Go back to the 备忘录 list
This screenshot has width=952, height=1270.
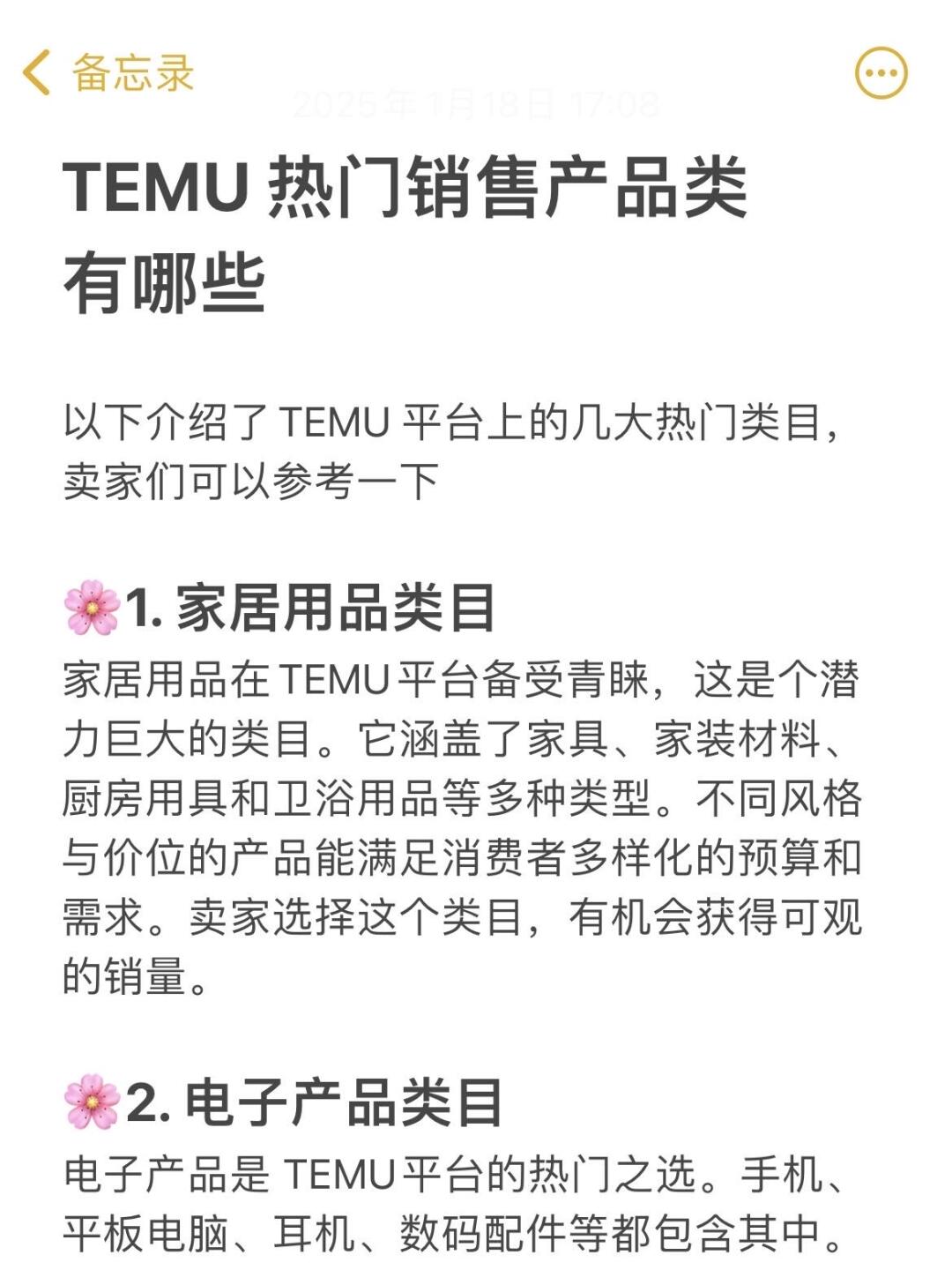(106, 72)
